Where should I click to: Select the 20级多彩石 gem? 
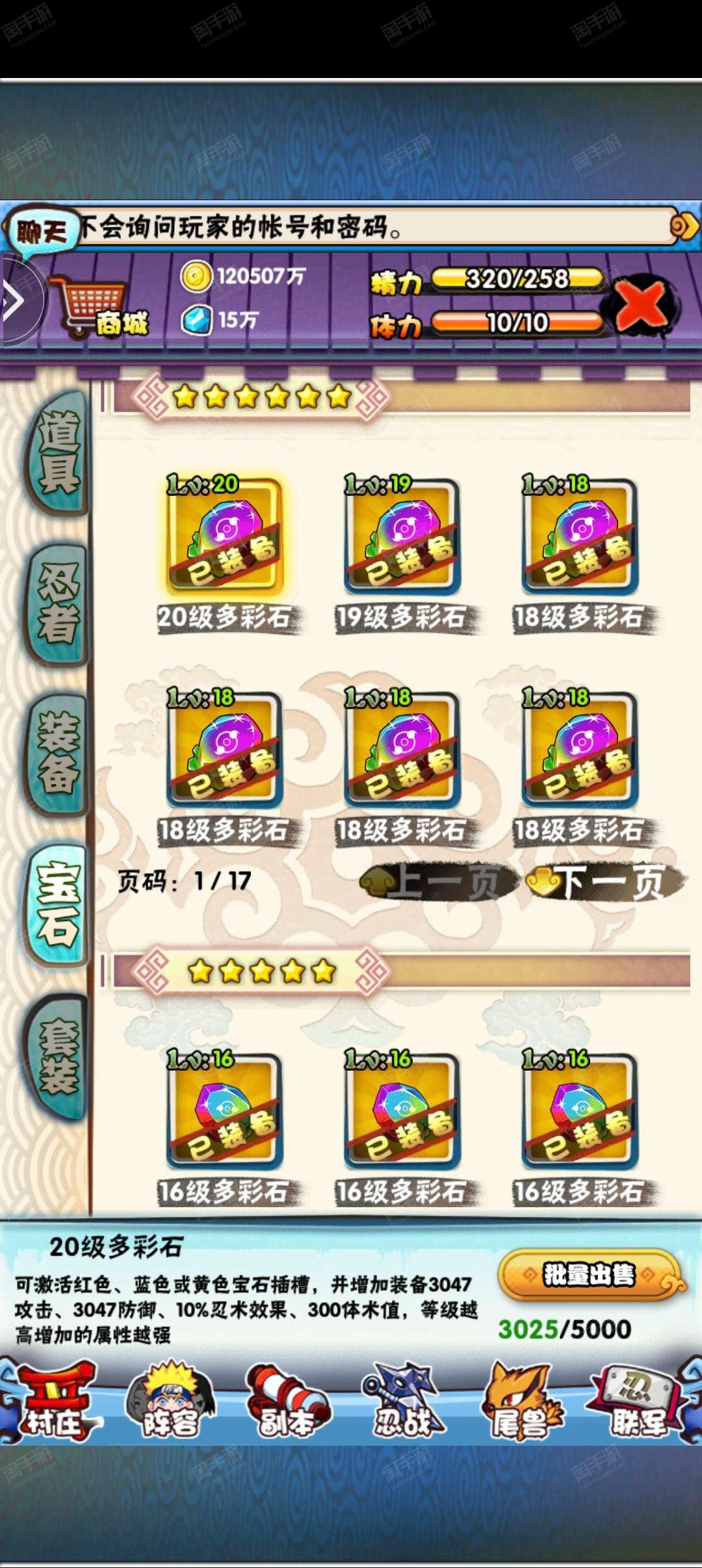point(224,537)
